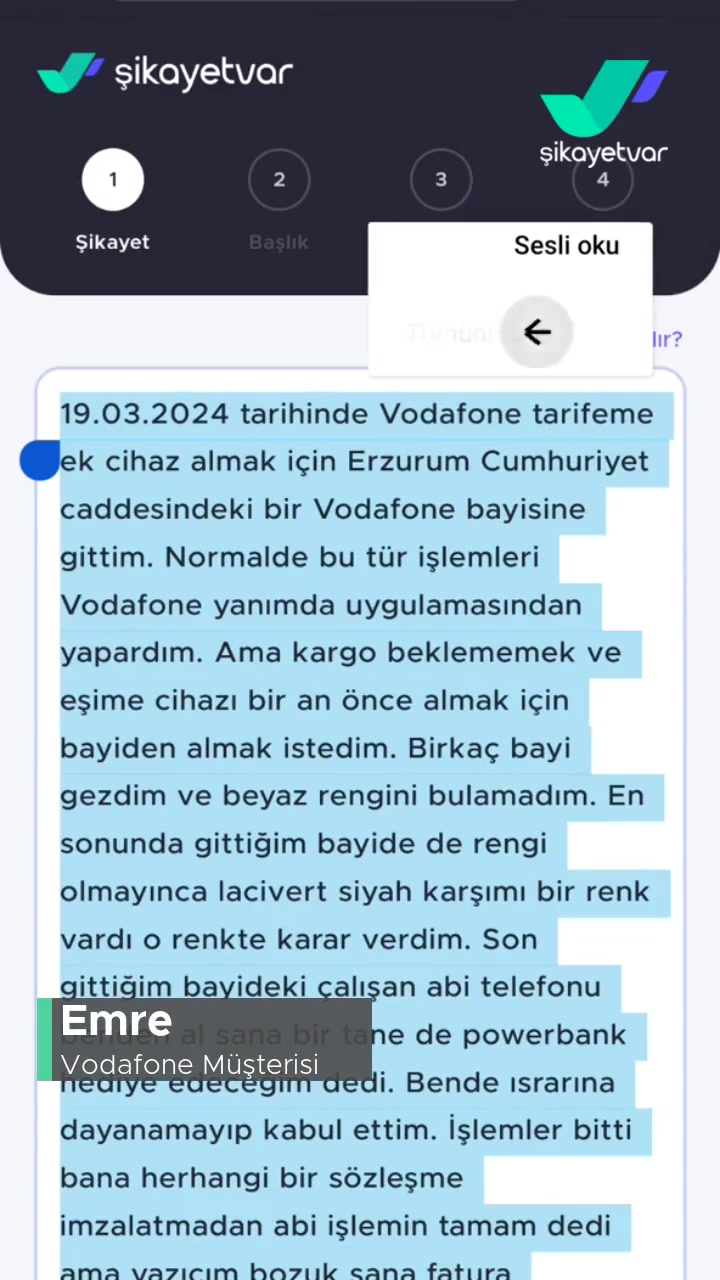Tap the circled step number 1
The width and height of the screenshot is (720, 1280).
112,179
